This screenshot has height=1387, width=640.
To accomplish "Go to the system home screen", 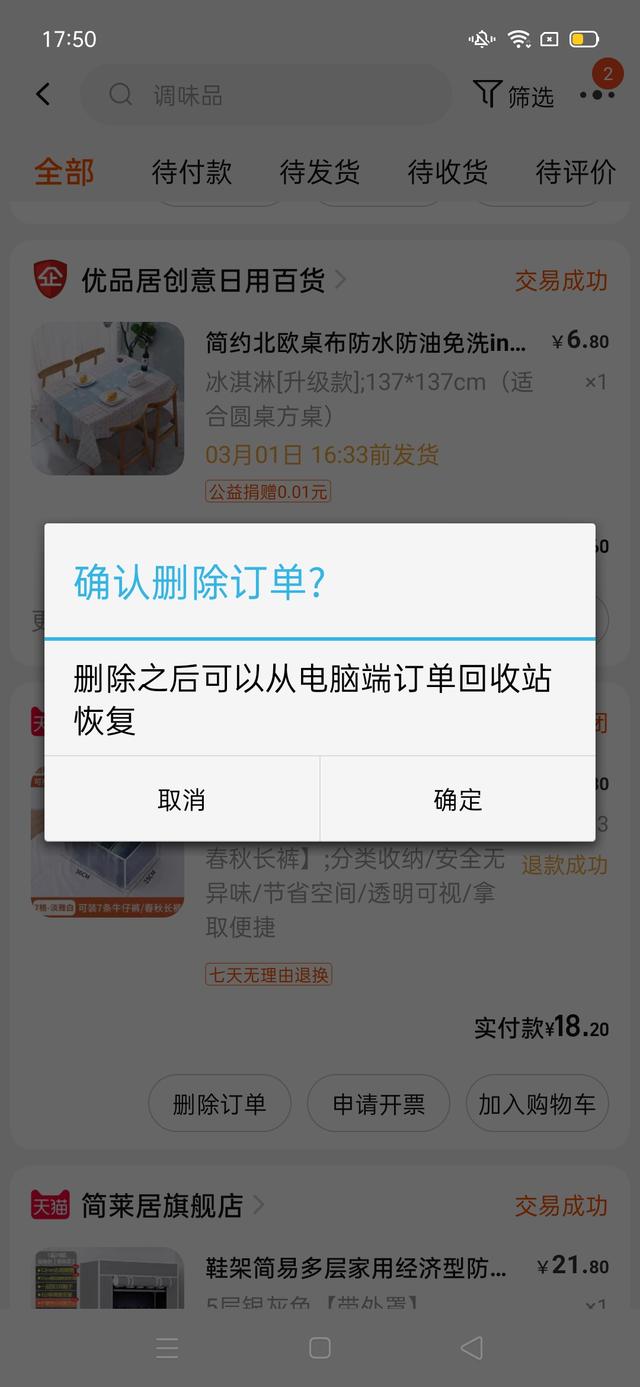I will click(320, 1347).
